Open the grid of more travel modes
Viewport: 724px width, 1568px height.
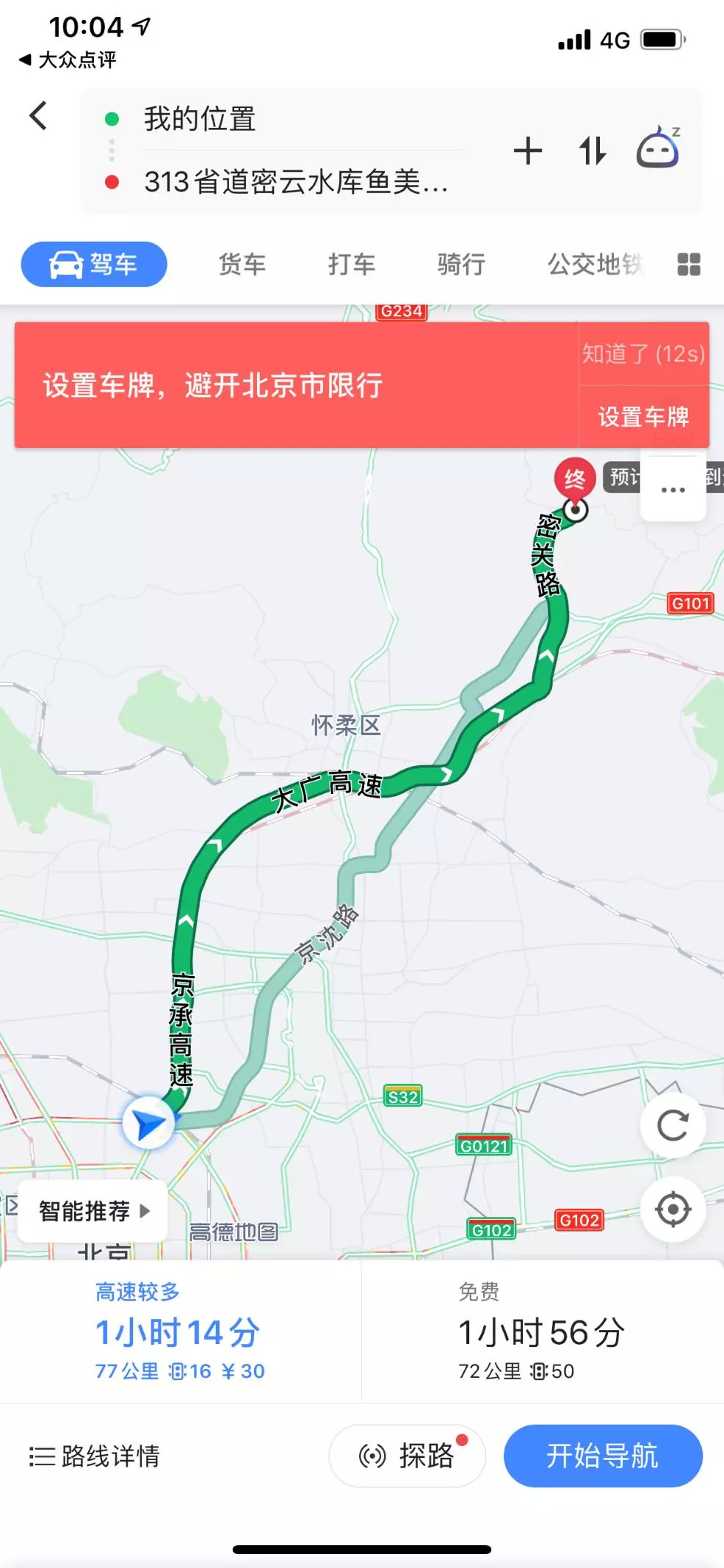[x=688, y=264]
